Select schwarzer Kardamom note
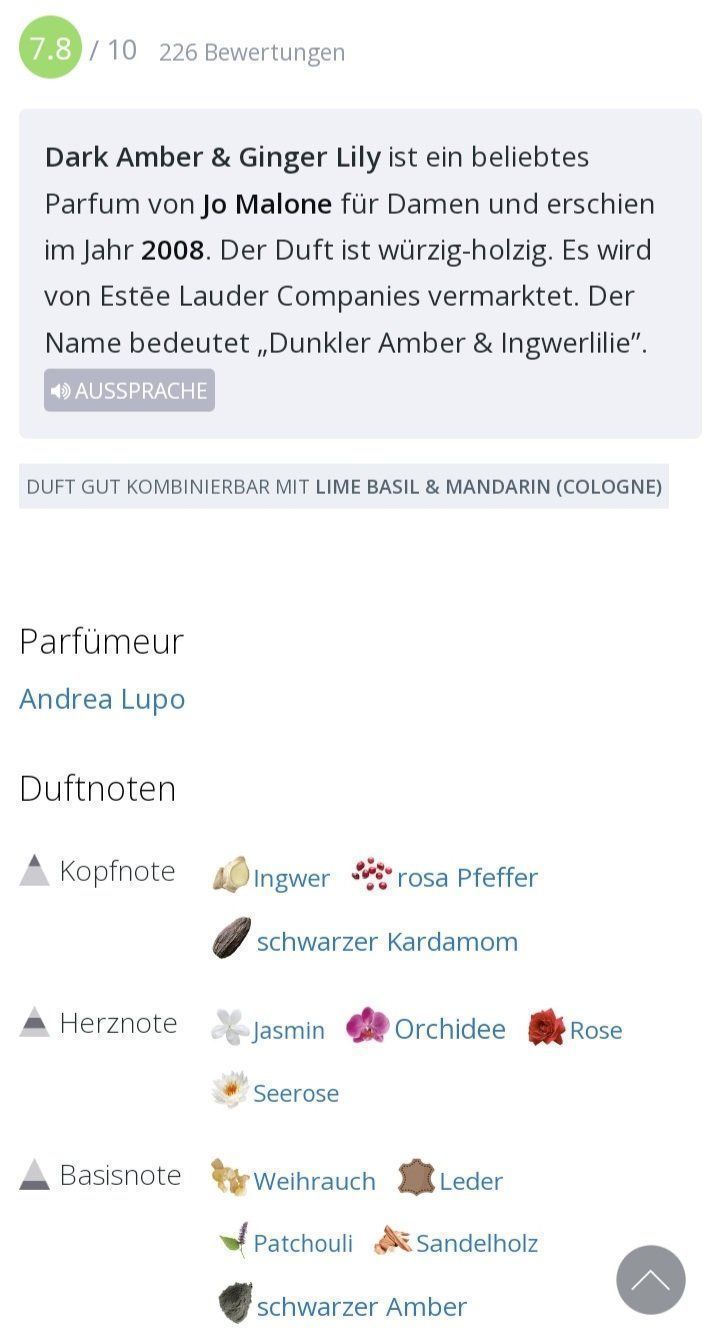 tap(365, 940)
